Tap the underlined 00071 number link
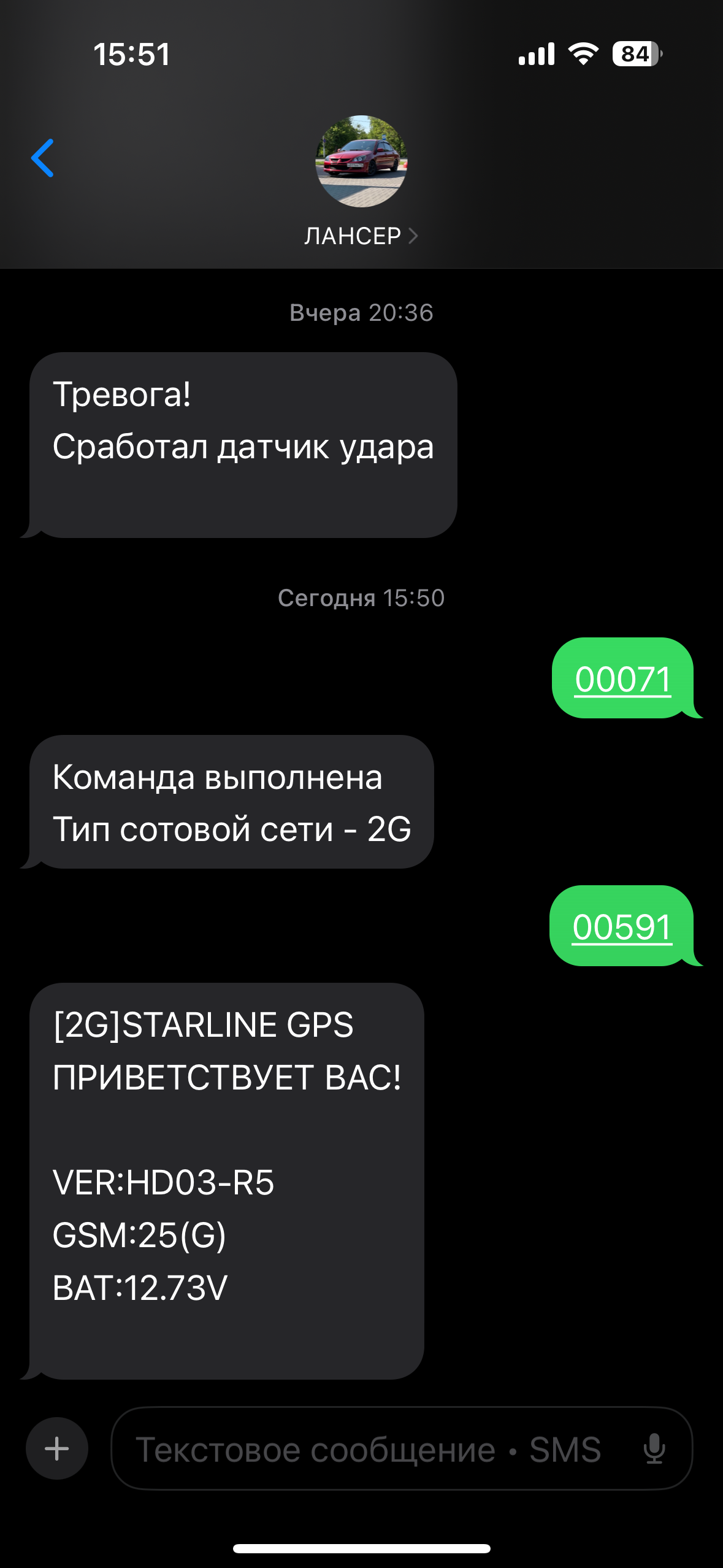Viewport: 723px width, 1568px height. (x=622, y=680)
